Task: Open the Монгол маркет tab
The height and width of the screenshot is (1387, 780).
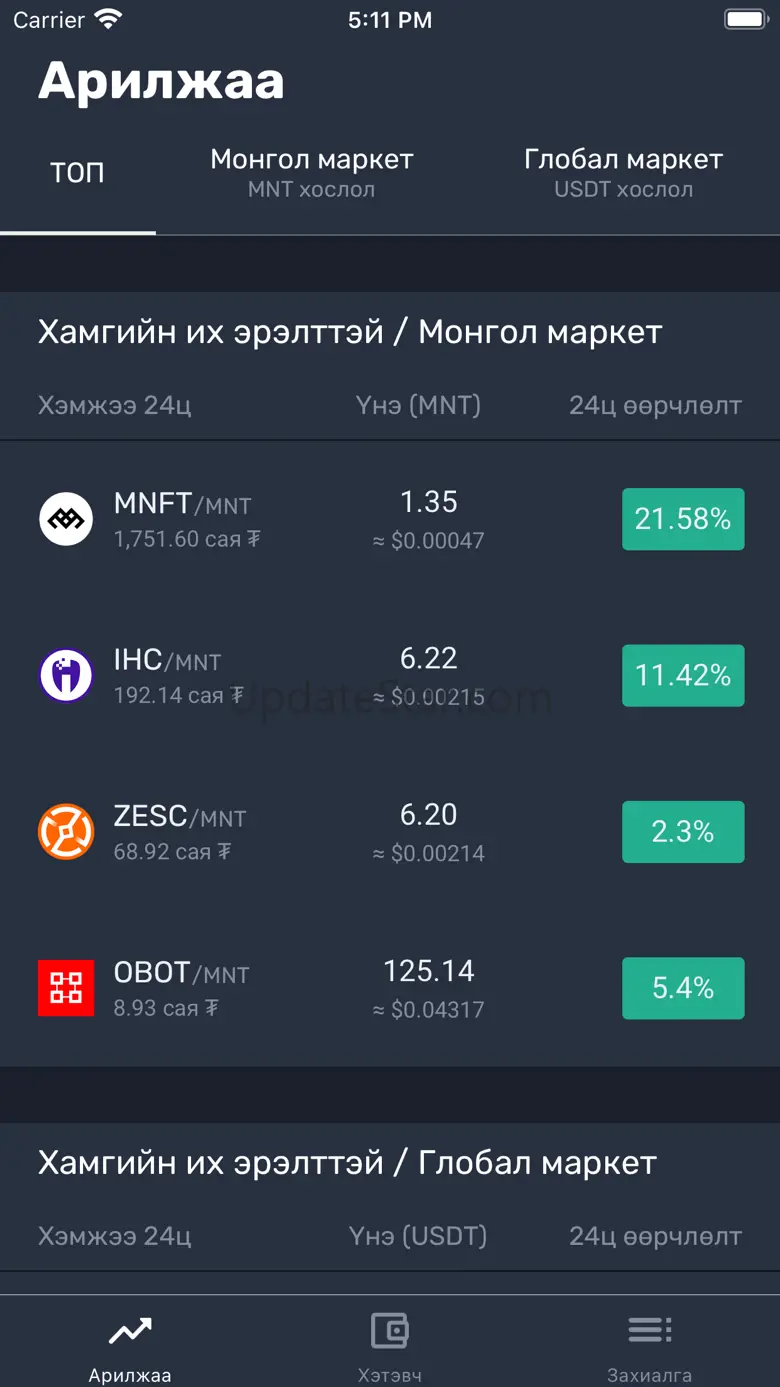Action: pyautogui.click(x=311, y=173)
